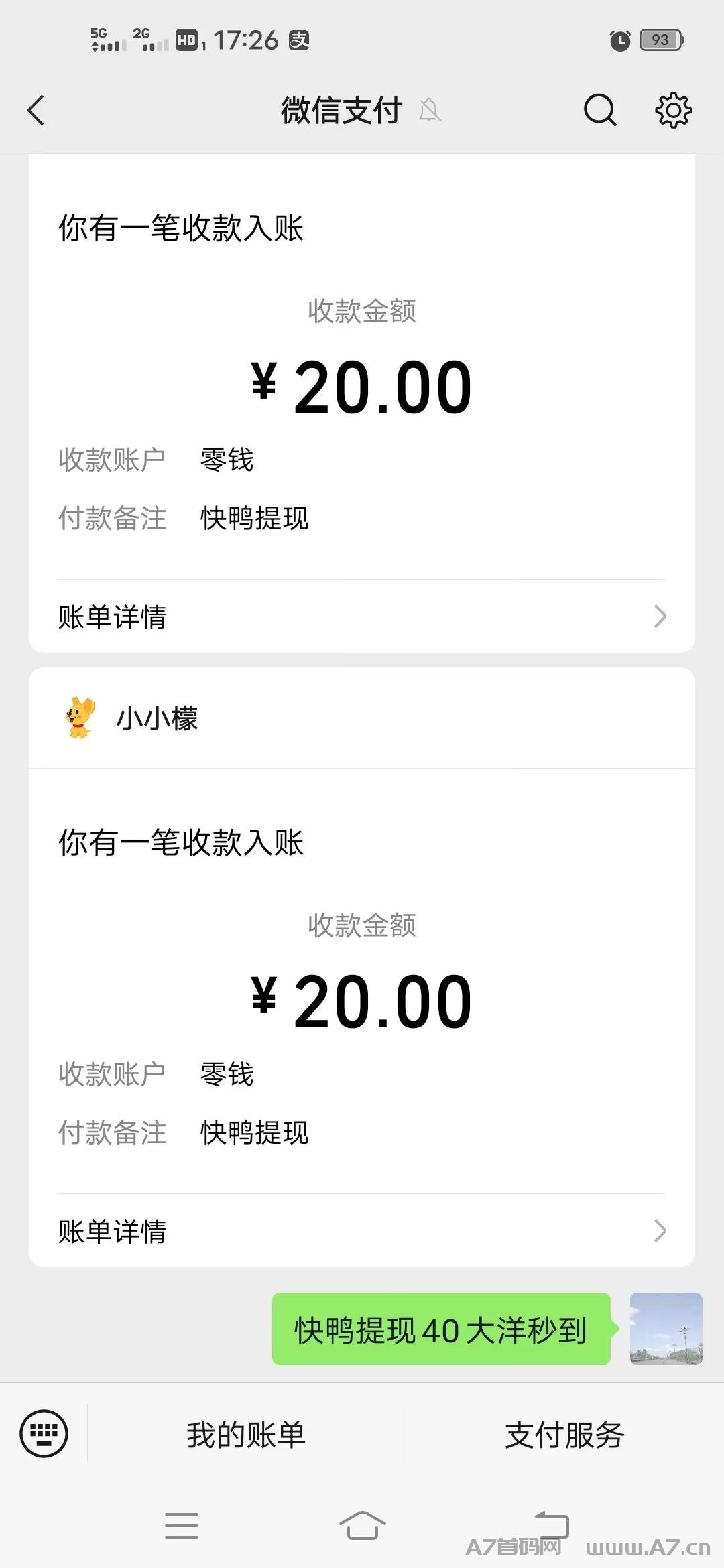Open the 小小檬 sender header
The height and width of the screenshot is (1568, 724).
(x=362, y=718)
